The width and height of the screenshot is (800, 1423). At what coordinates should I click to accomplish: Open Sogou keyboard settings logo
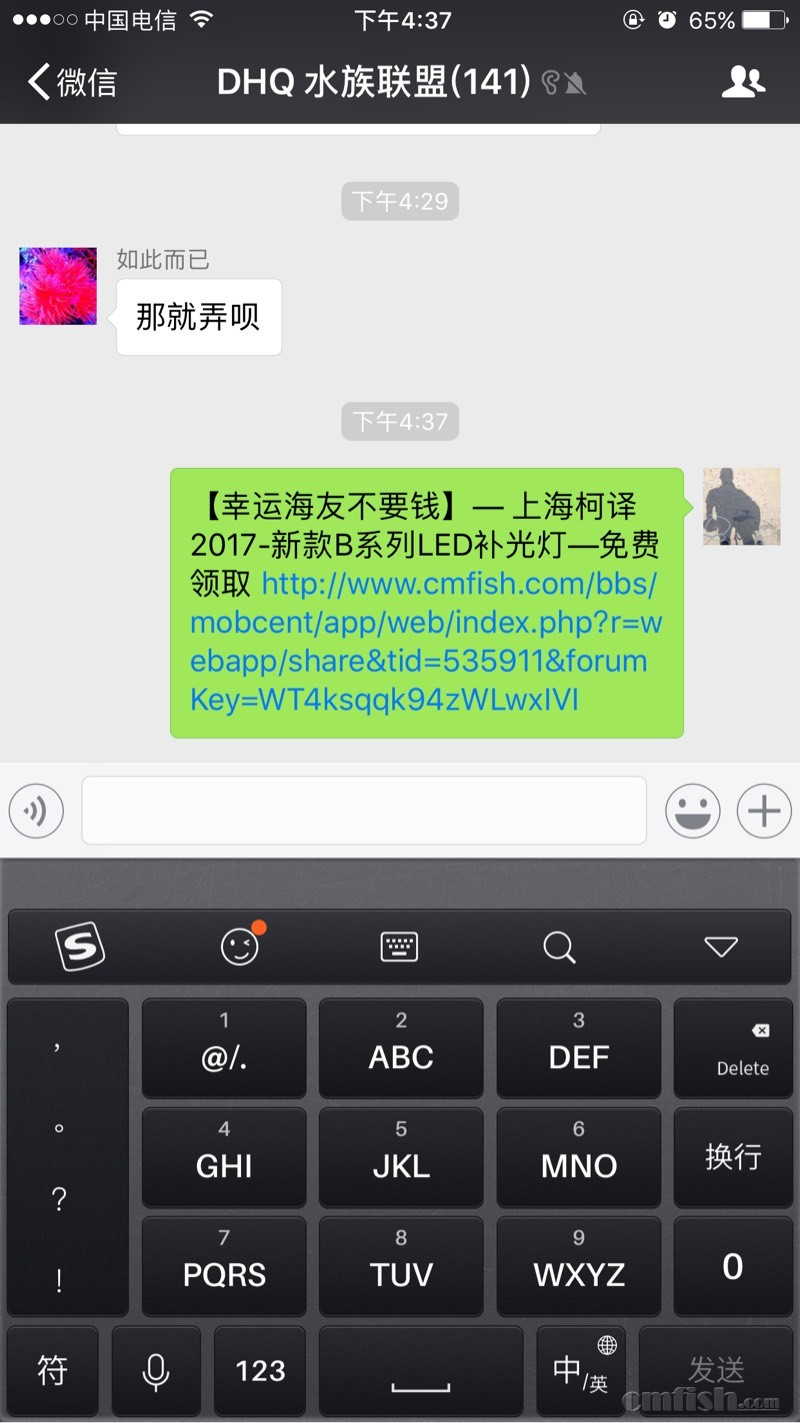(x=79, y=946)
